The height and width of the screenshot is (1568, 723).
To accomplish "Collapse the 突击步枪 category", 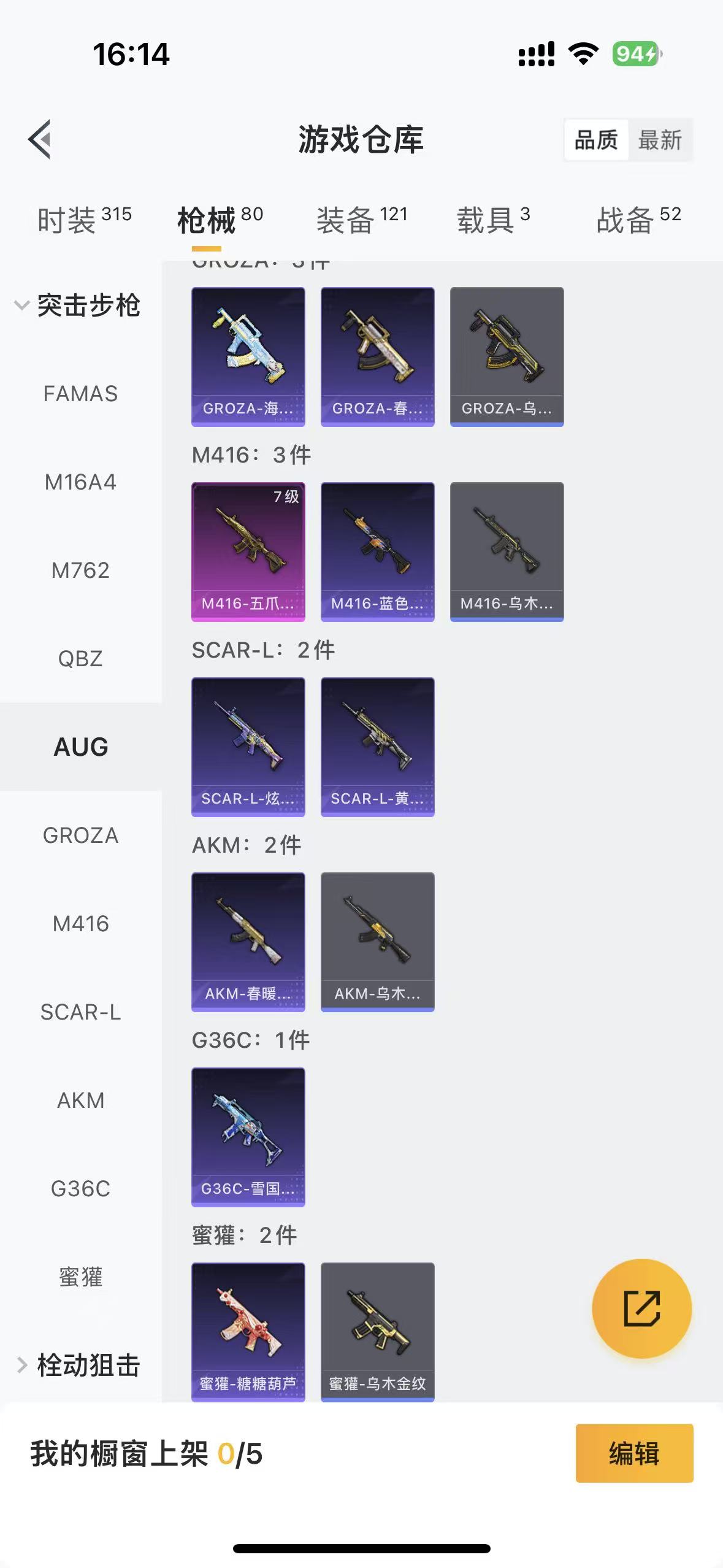I will point(80,305).
